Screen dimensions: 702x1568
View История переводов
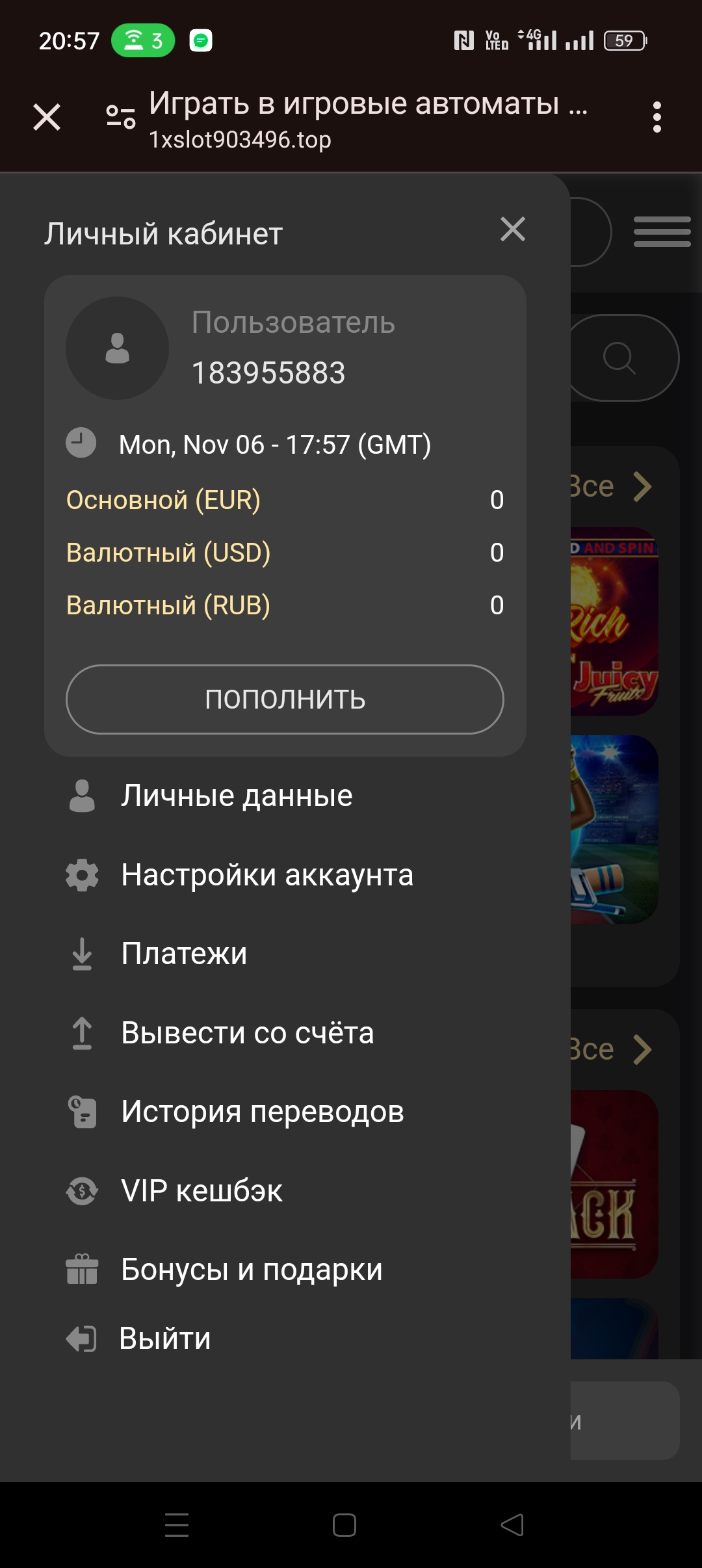[x=262, y=1112]
